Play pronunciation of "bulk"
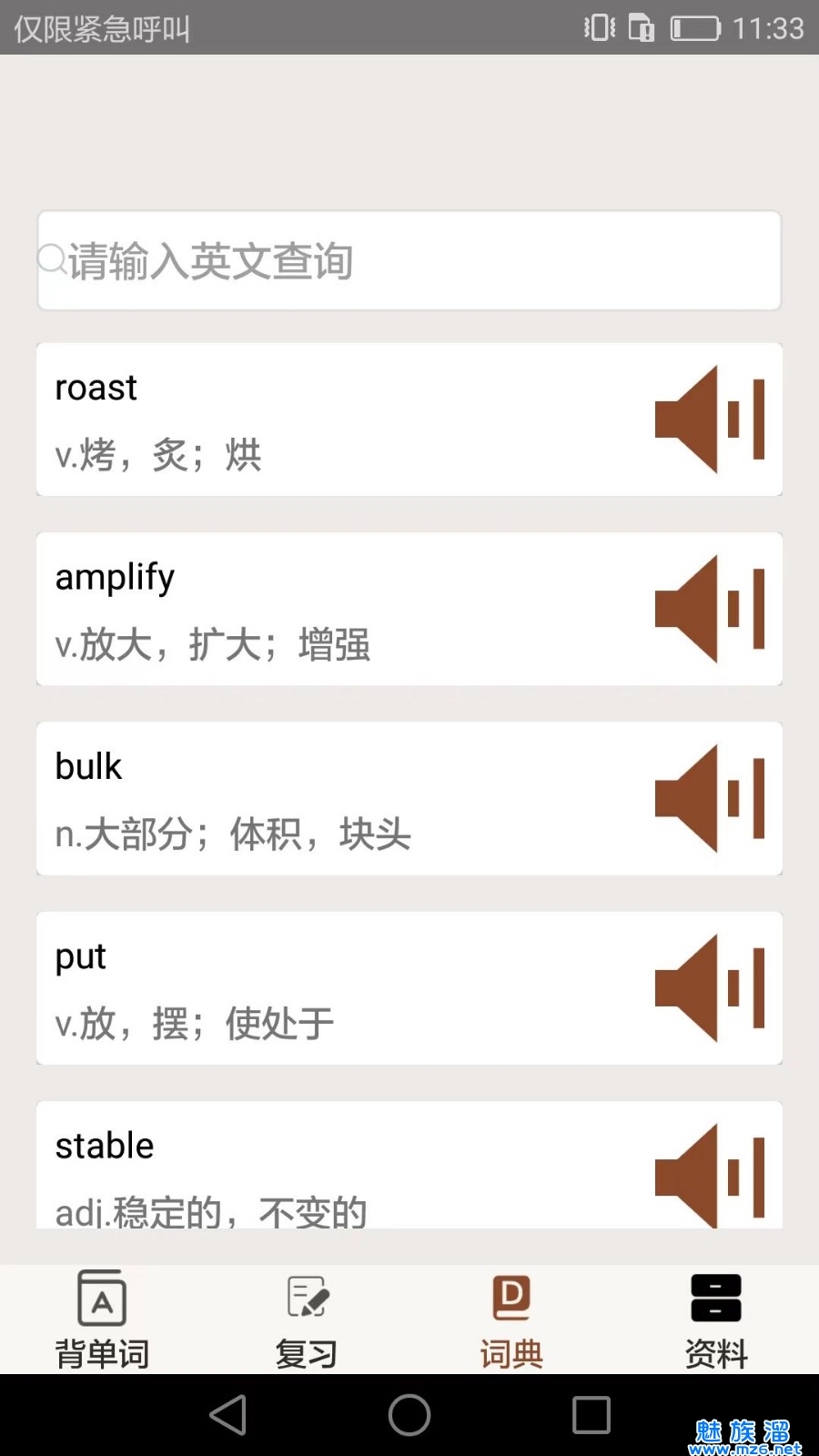Screen dimensions: 819x1456 710,798
